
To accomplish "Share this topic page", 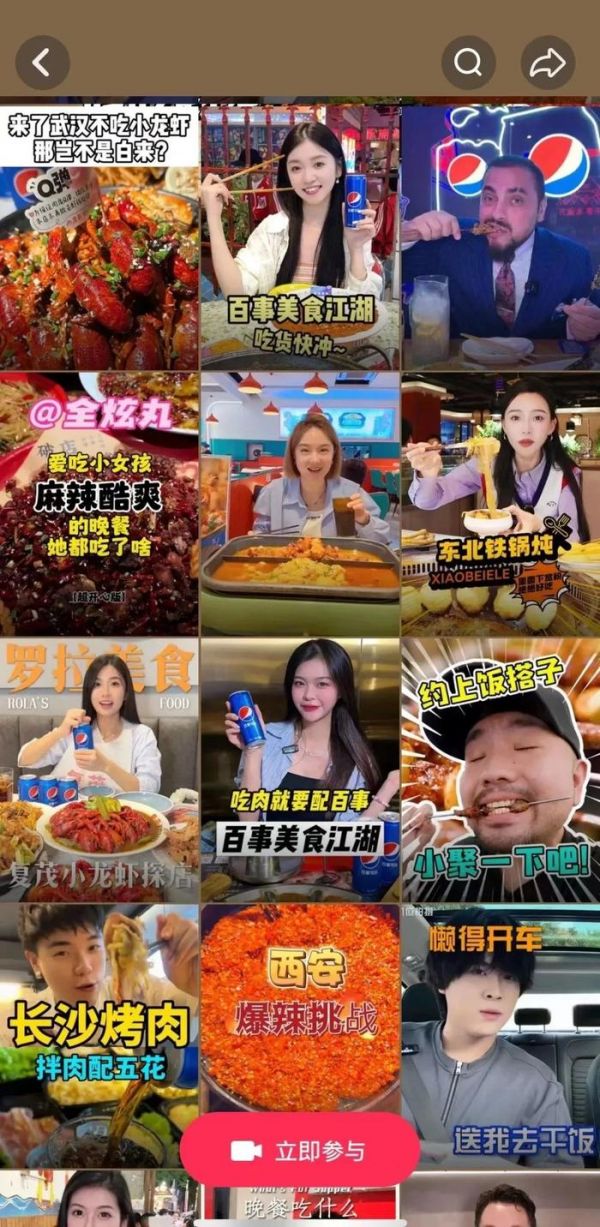I will pyautogui.click(x=548, y=63).
